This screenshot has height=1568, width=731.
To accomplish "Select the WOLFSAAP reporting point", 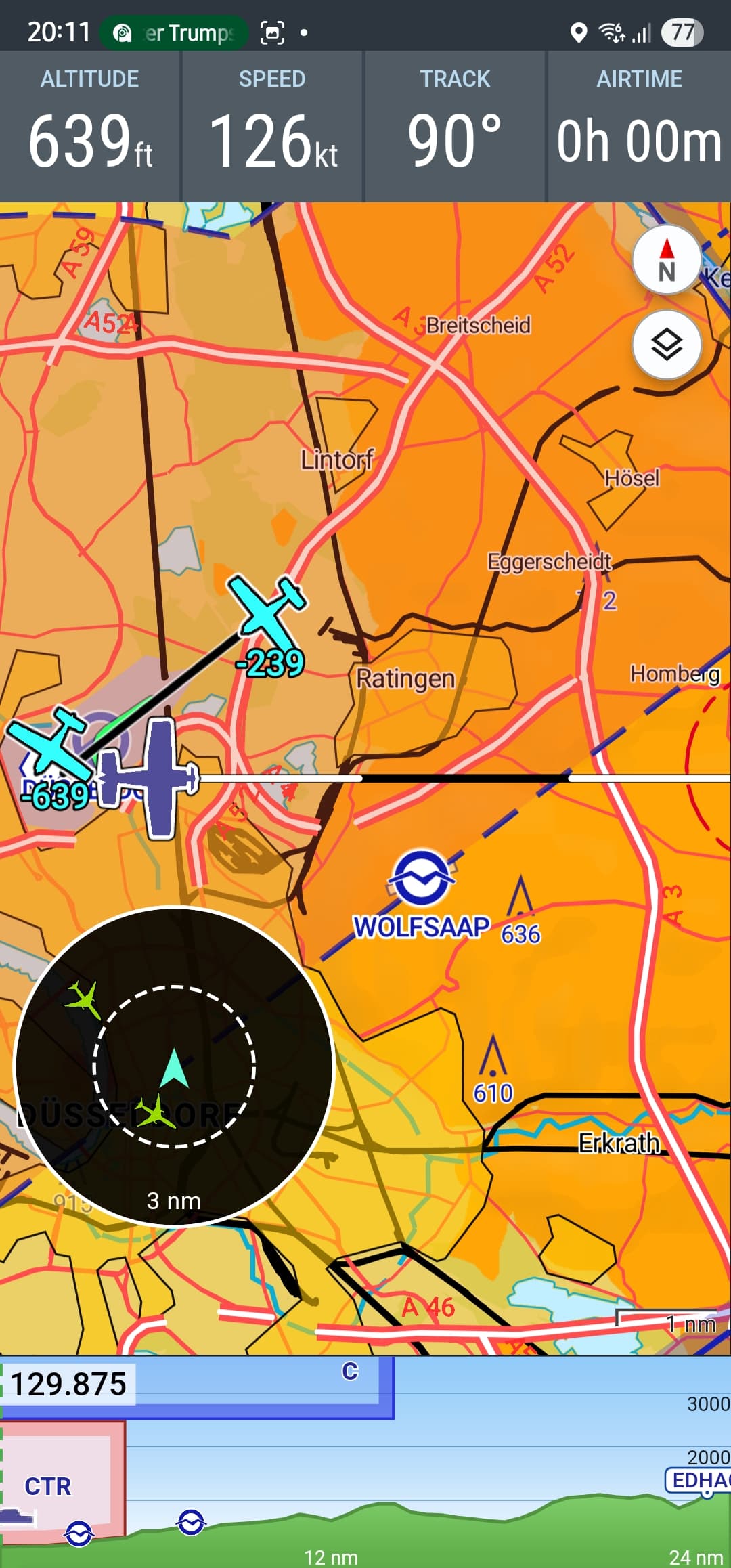I will coord(421,879).
